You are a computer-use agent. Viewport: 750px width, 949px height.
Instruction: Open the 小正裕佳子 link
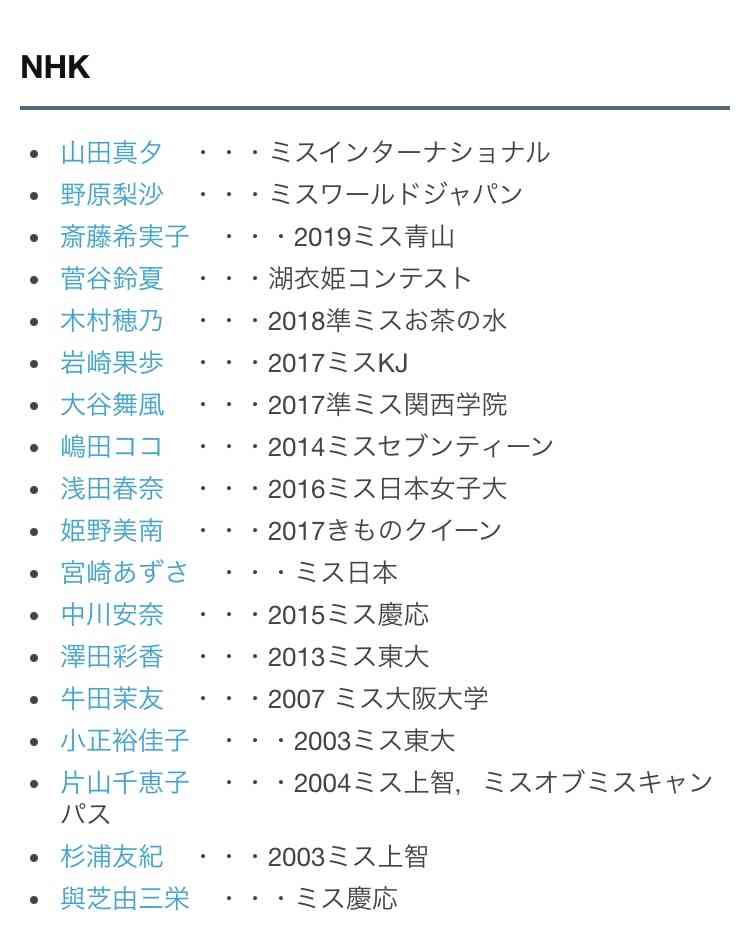tap(124, 741)
